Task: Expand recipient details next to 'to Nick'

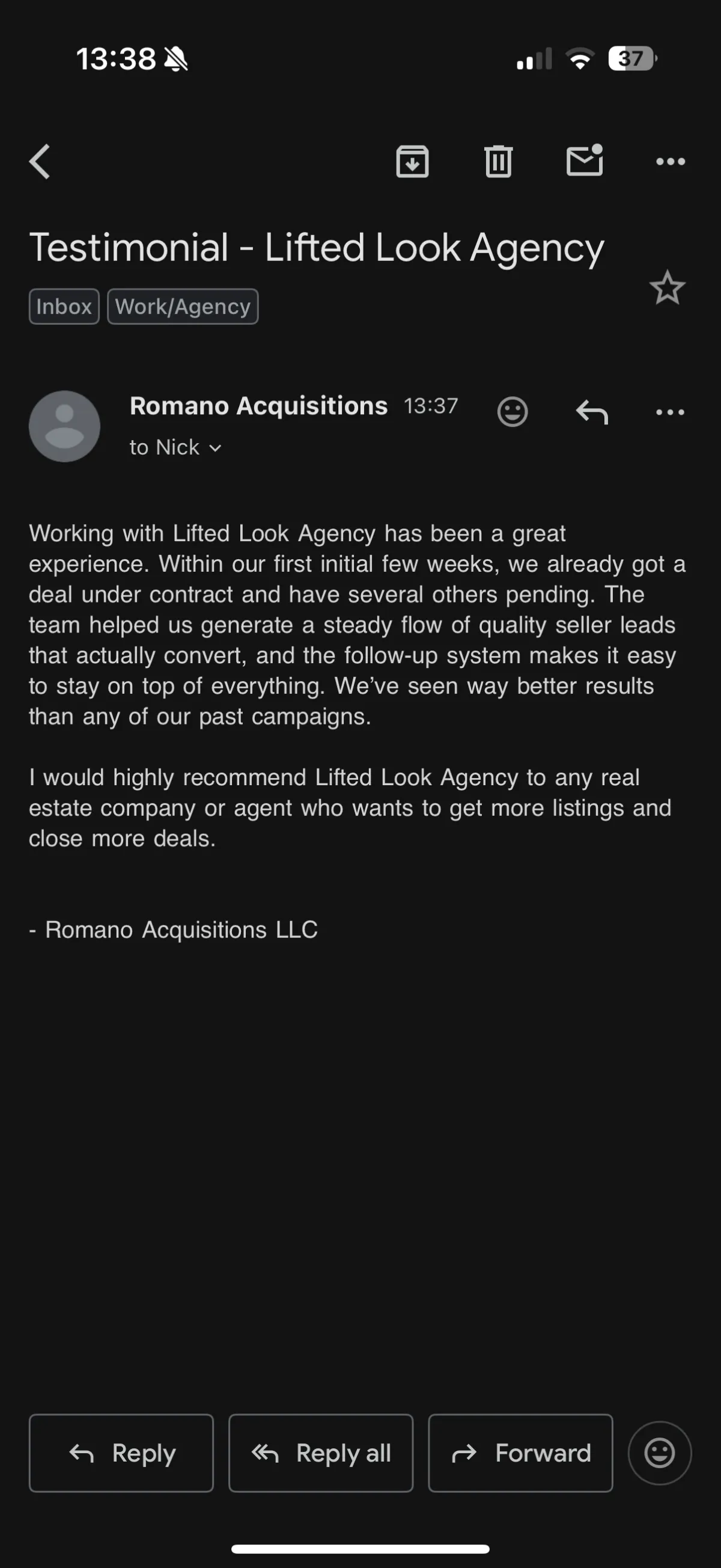Action: (x=215, y=448)
